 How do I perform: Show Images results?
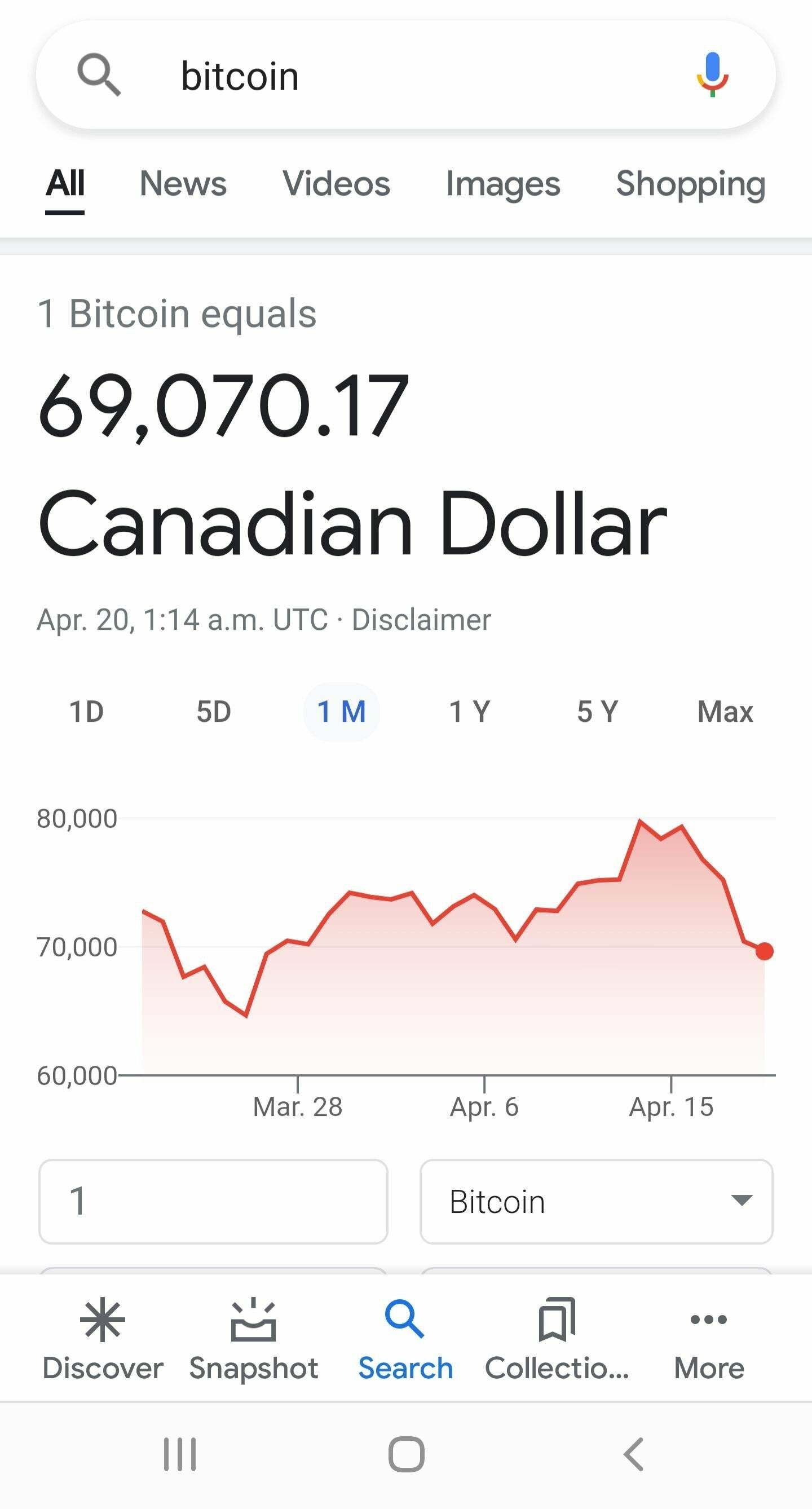[502, 184]
